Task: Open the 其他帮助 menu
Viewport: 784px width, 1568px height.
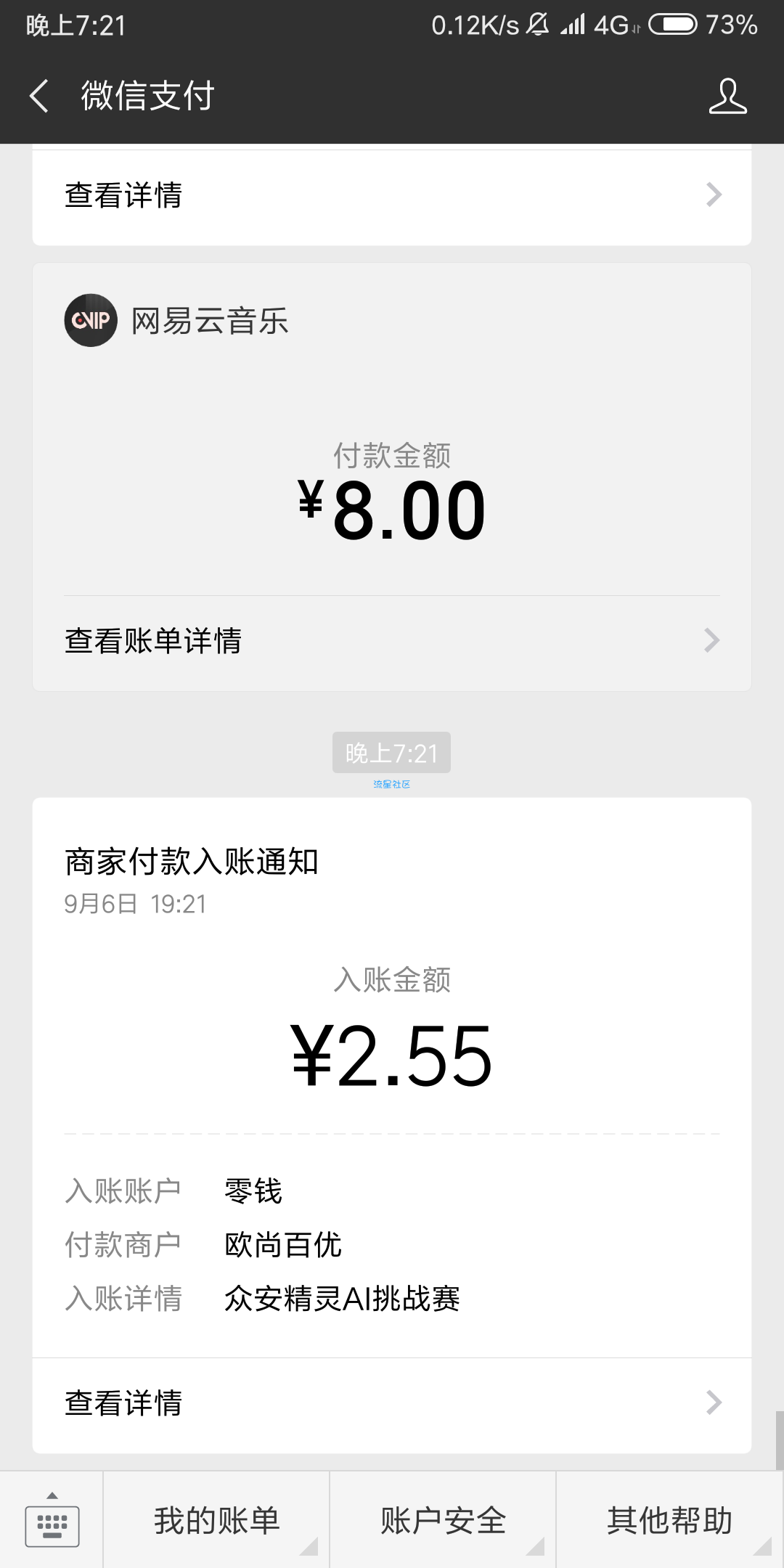Action: pos(670,1520)
